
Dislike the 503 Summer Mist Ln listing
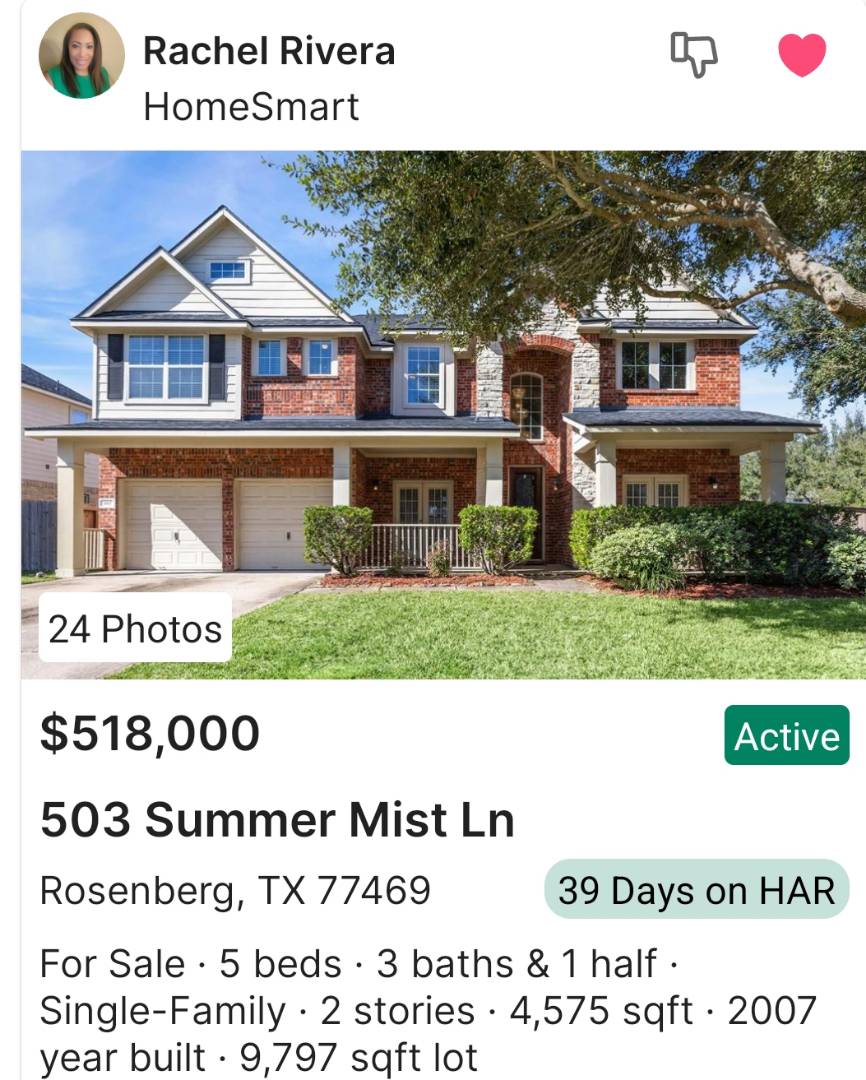point(693,54)
